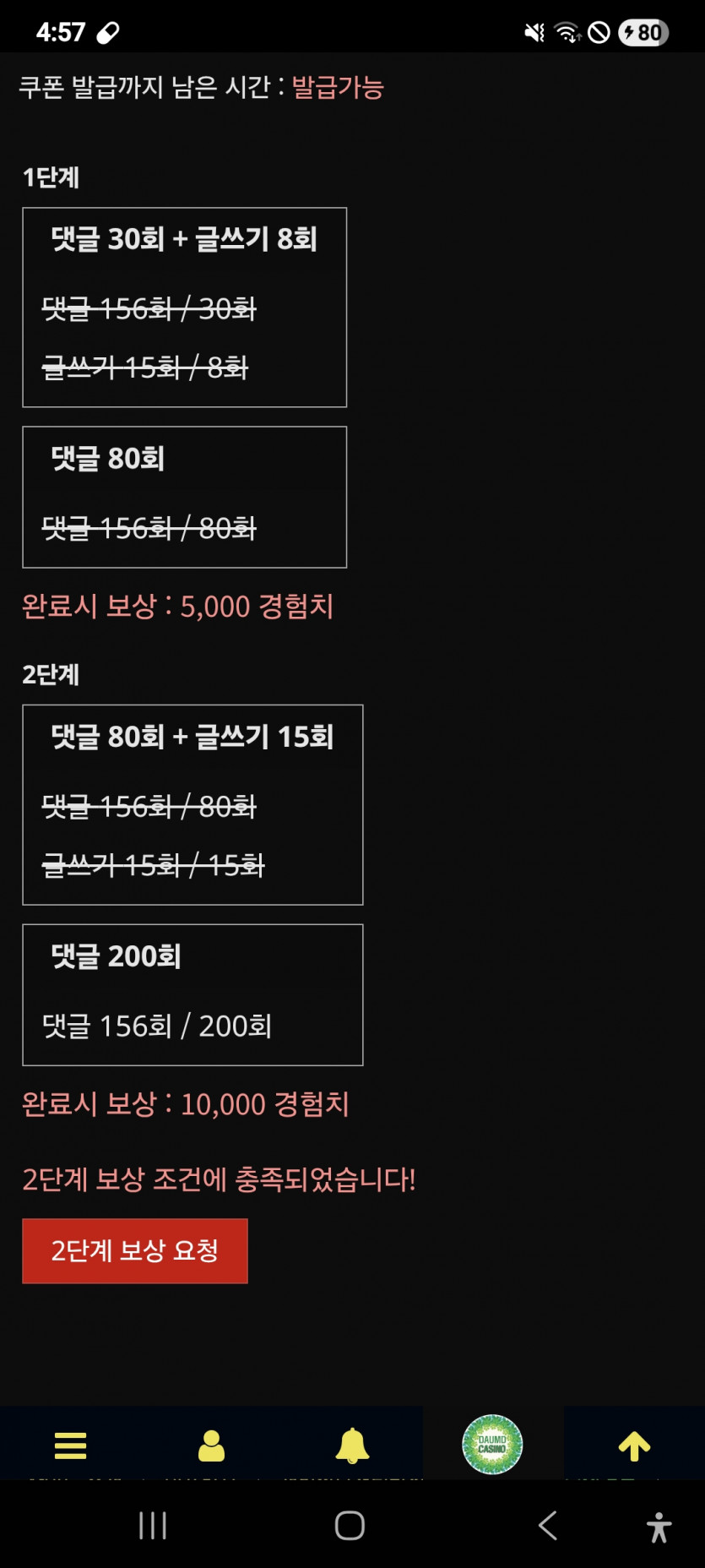Select the 댓글 200회 mission box
The width and height of the screenshot is (705, 1568).
[193, 994]
